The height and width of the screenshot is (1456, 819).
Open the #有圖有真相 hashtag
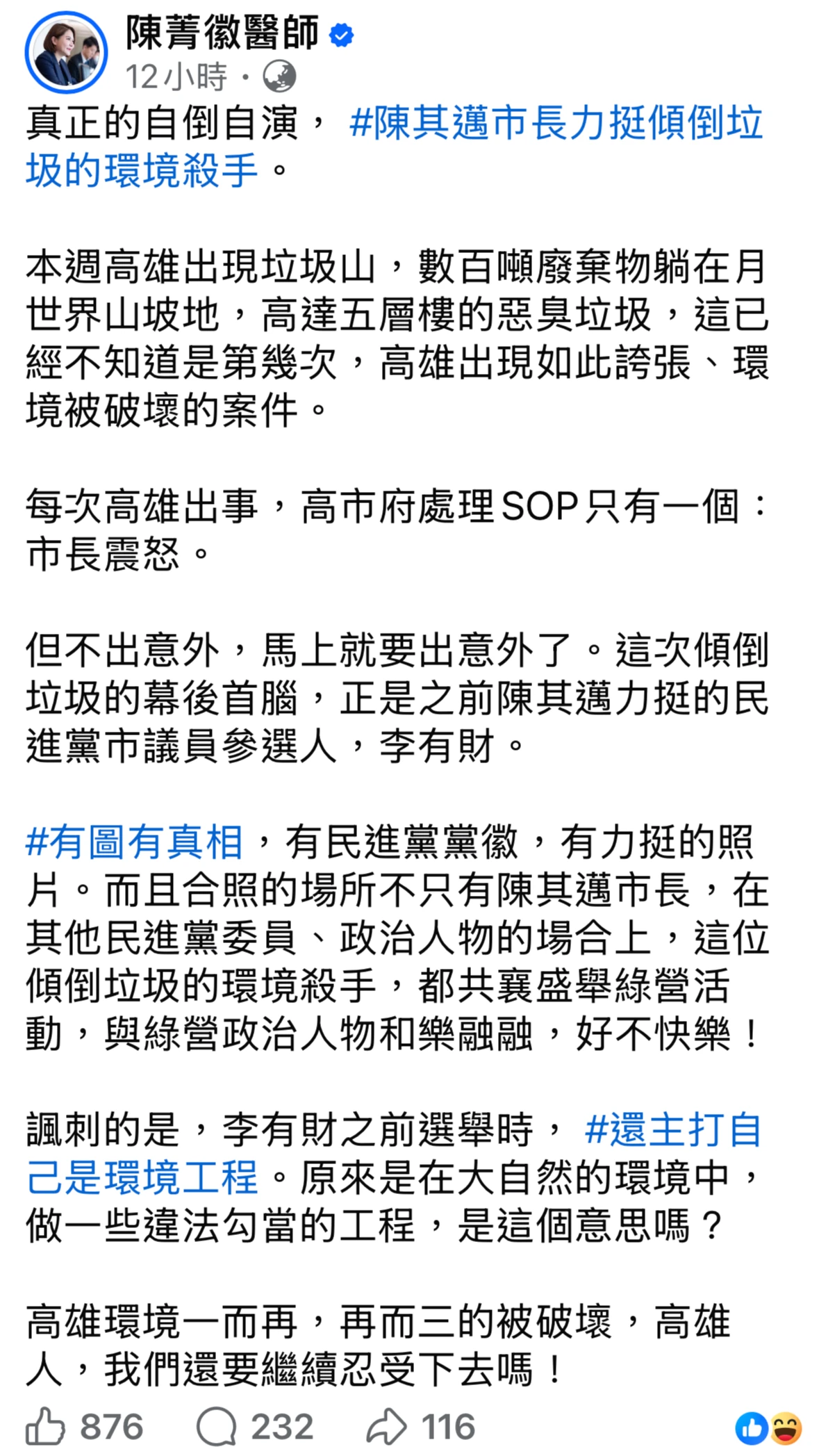pyautogui.click(x=134, y=842)
